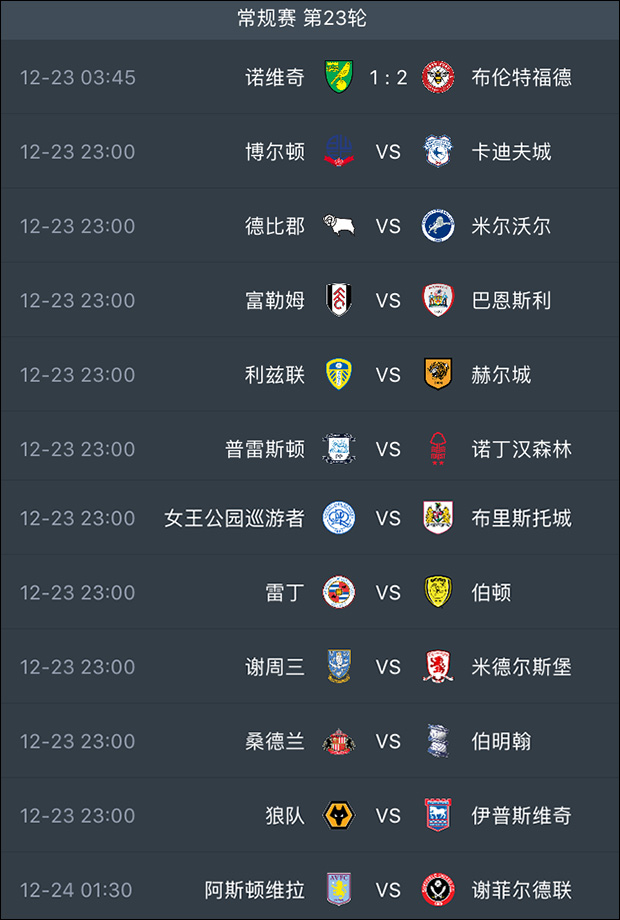Open the 利兹联 vs 赫尔城 match

[x=388, y=375]
